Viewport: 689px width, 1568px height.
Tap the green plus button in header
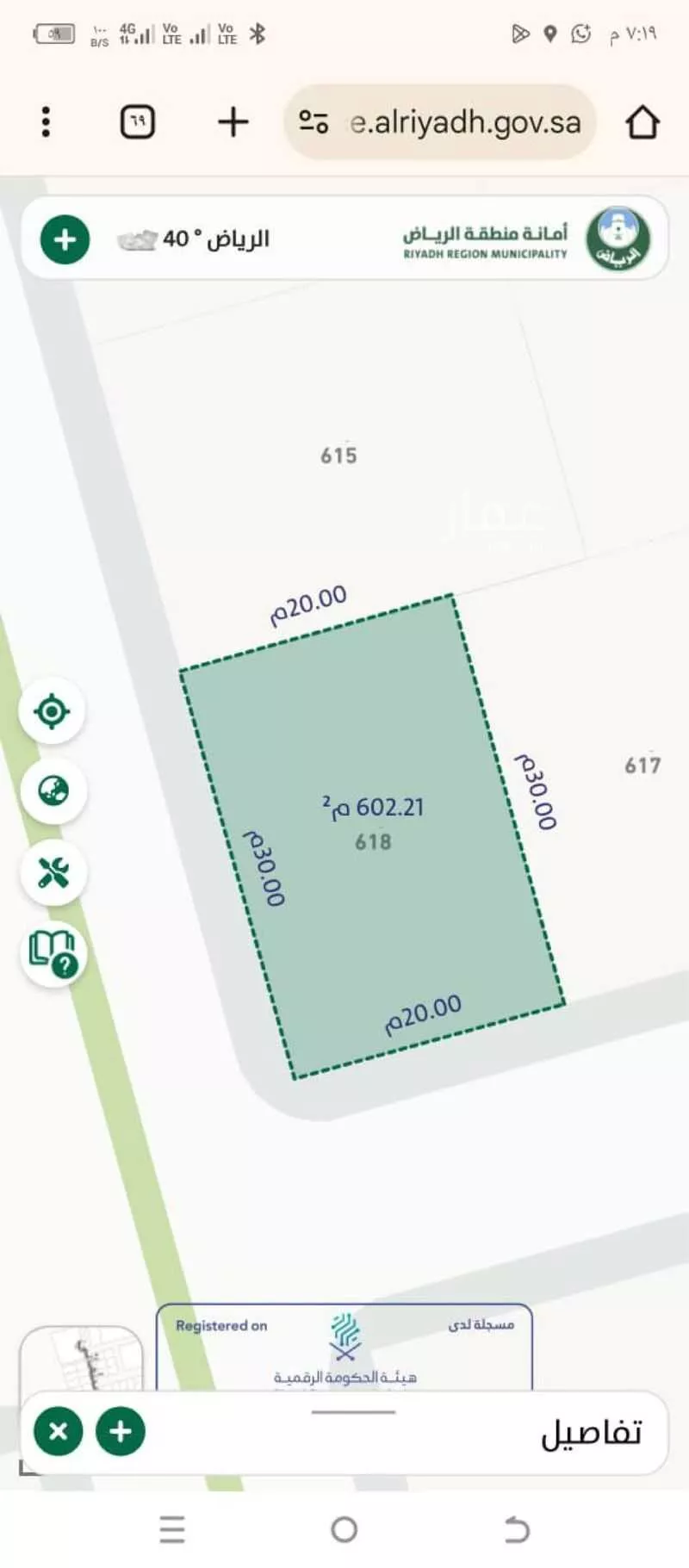(x=65, y=239)
